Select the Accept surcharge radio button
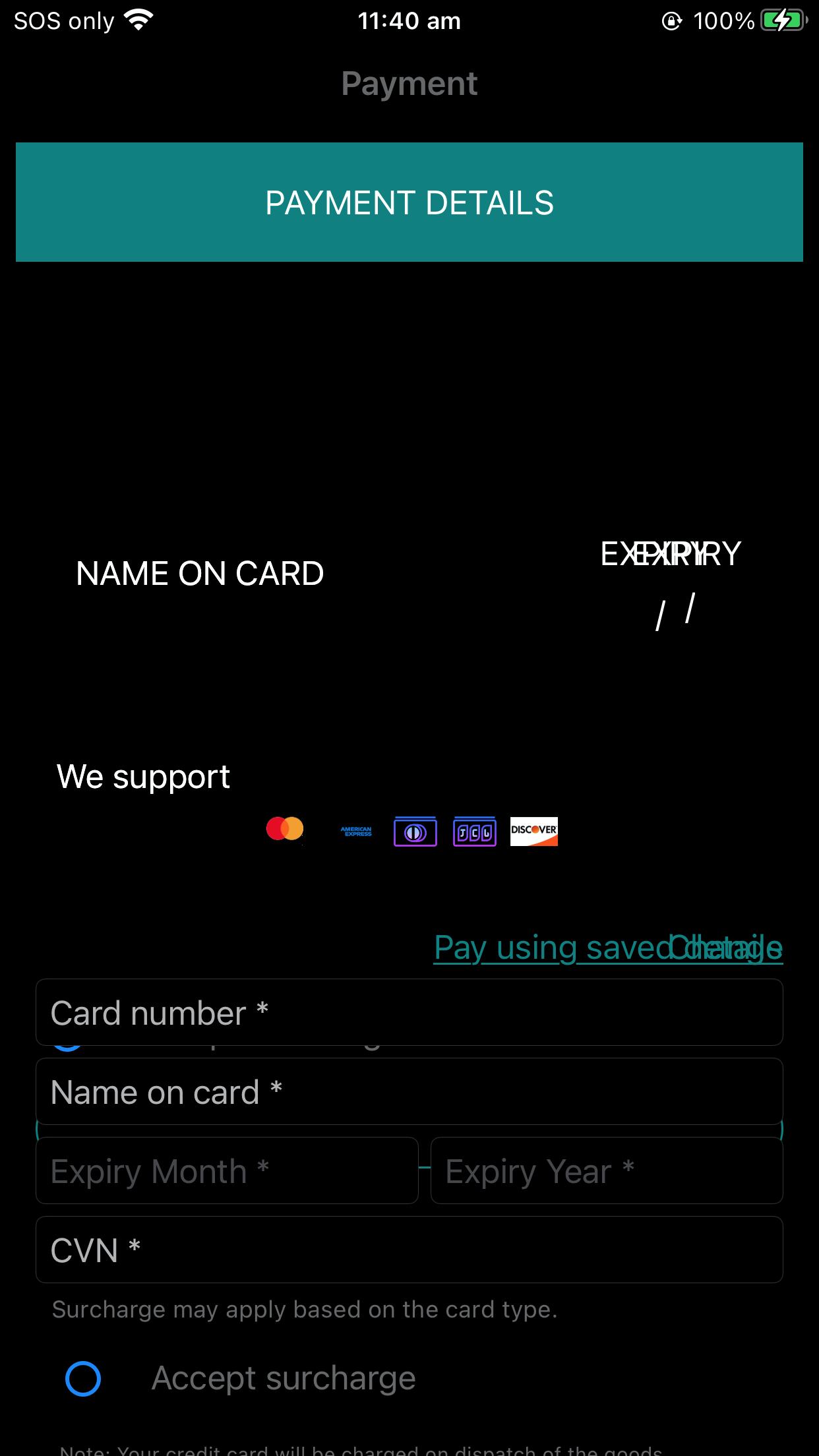819x1456 pixels. point(82,1377)
